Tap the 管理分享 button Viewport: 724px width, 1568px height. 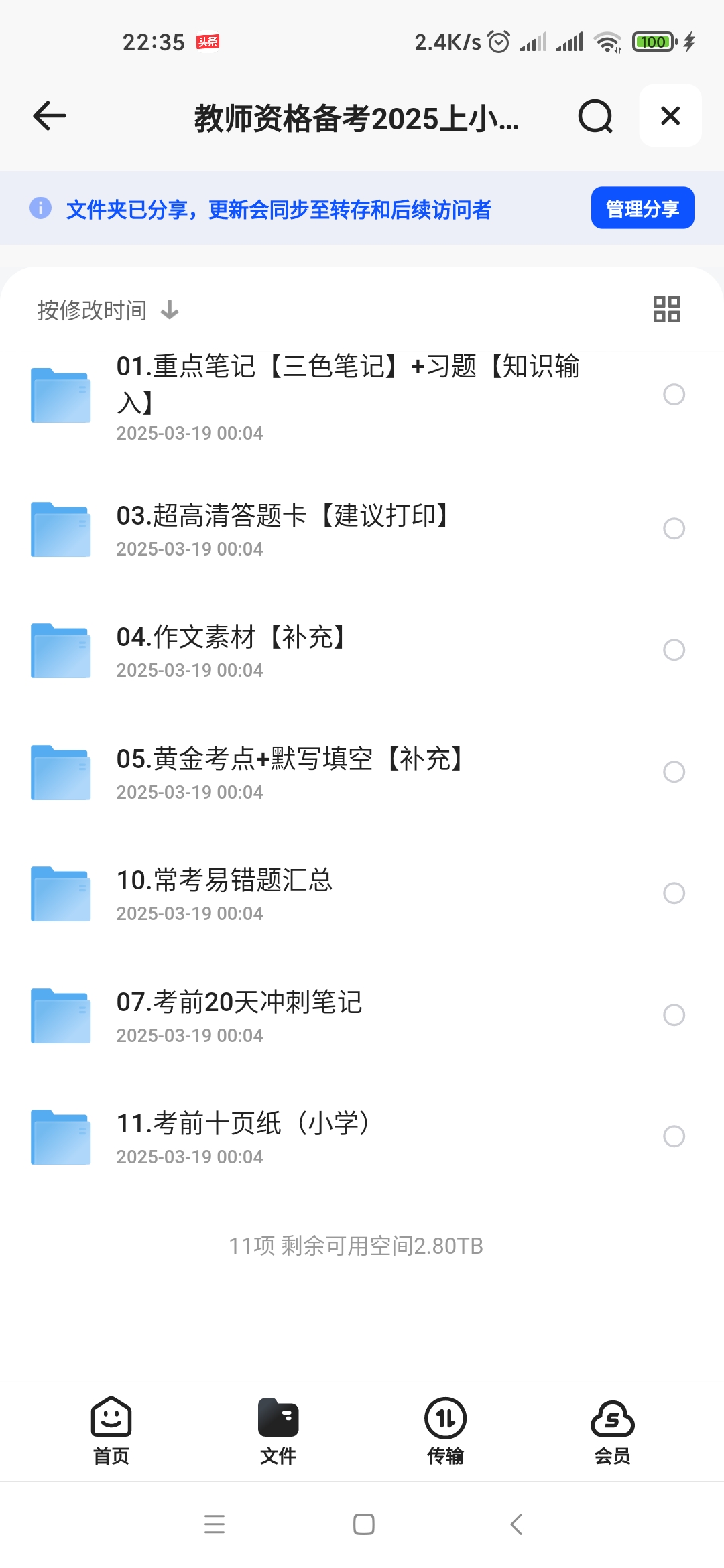642,208
